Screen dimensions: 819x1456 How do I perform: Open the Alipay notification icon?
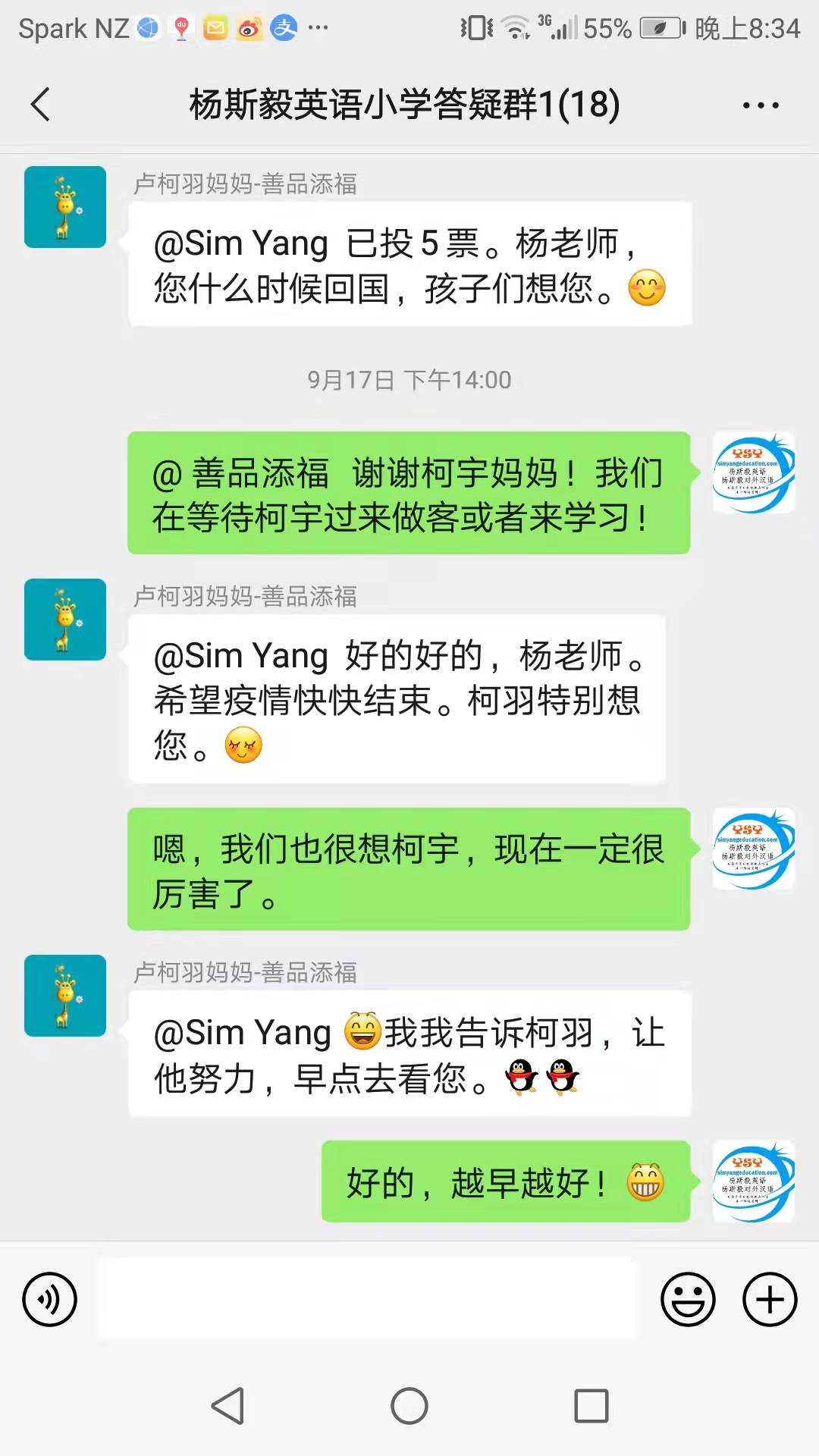coord(282,27)
